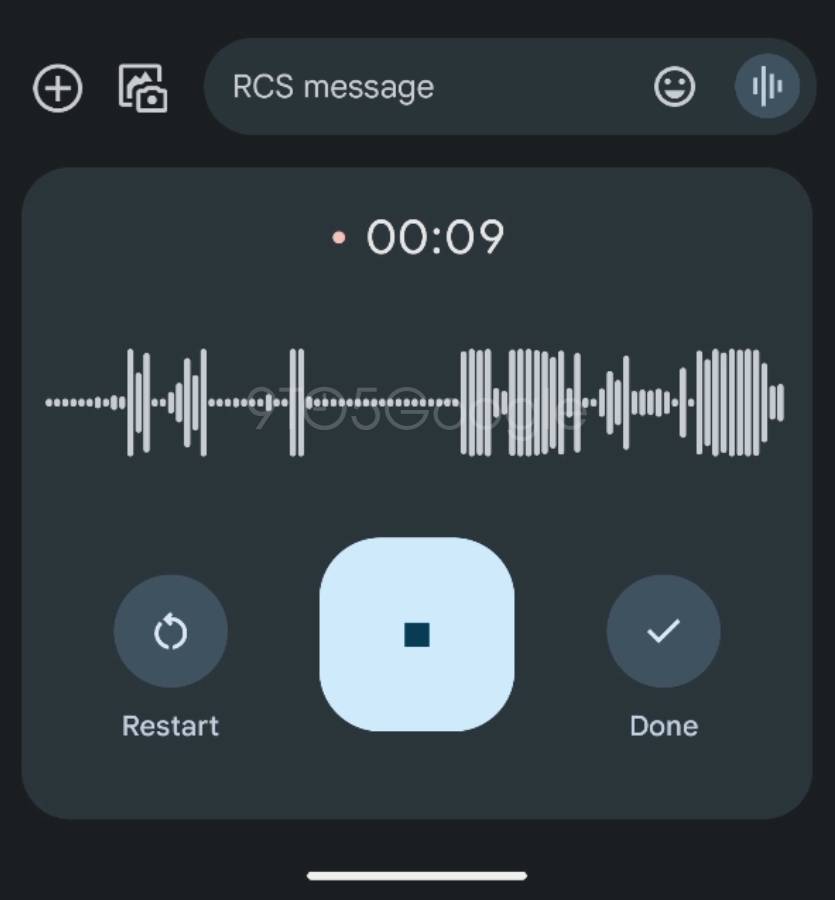This screenshot has width=835, height=900.
Task: Open the emoji picker
Action: tap(675, 87)
